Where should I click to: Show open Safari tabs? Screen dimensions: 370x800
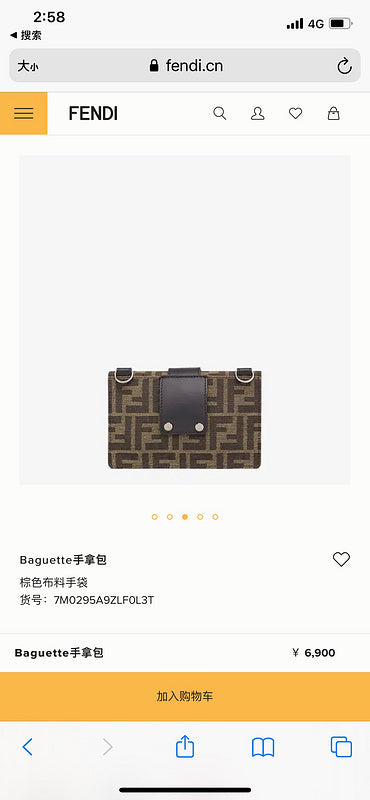coord(341,747)
